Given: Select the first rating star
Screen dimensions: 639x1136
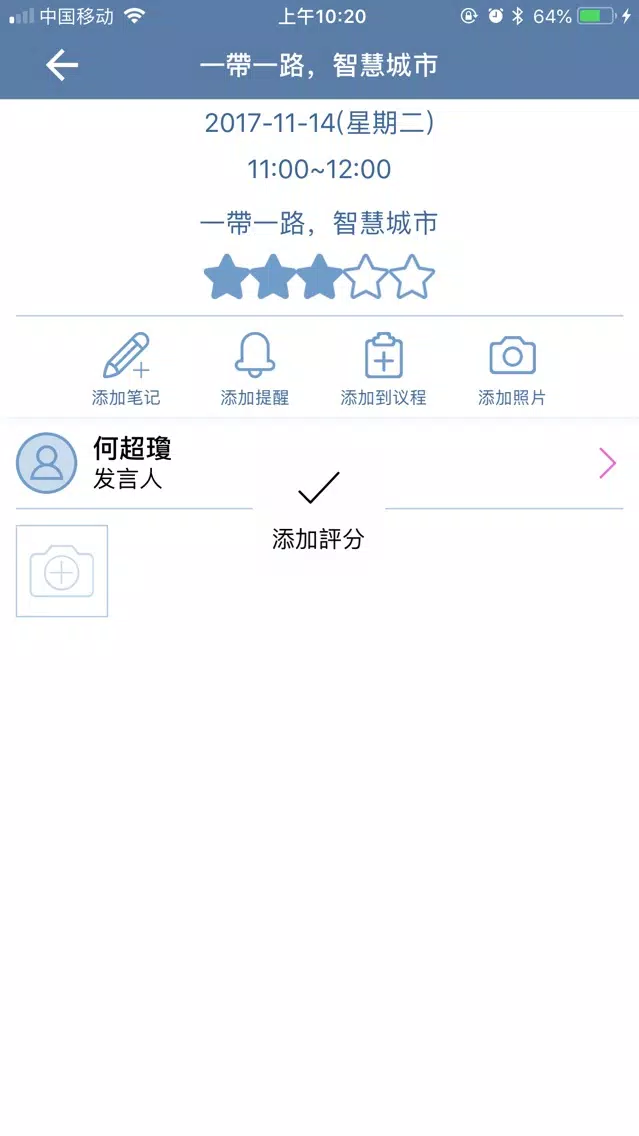Looking at the screenshot, I should (x=227, y=277).
